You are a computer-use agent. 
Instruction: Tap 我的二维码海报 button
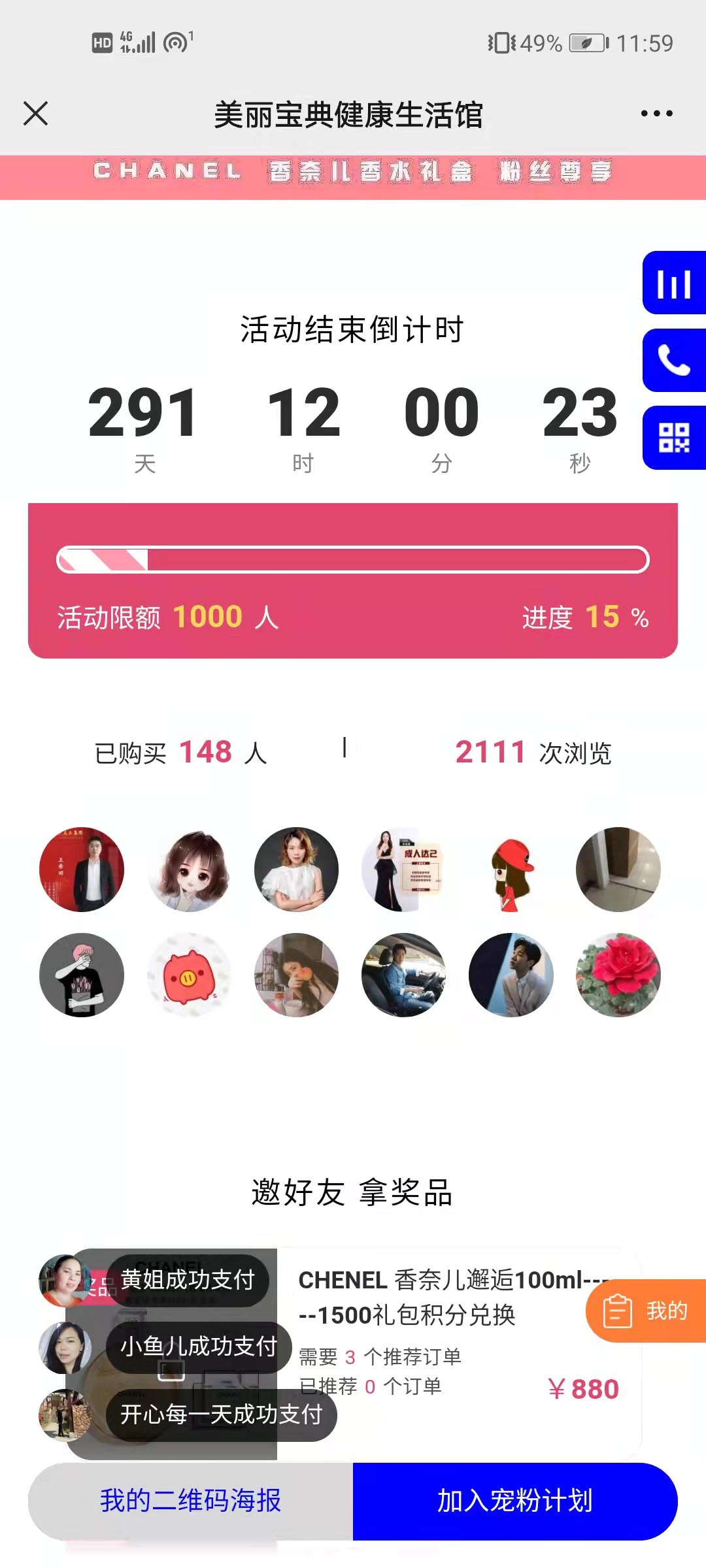click(190, 1501)
